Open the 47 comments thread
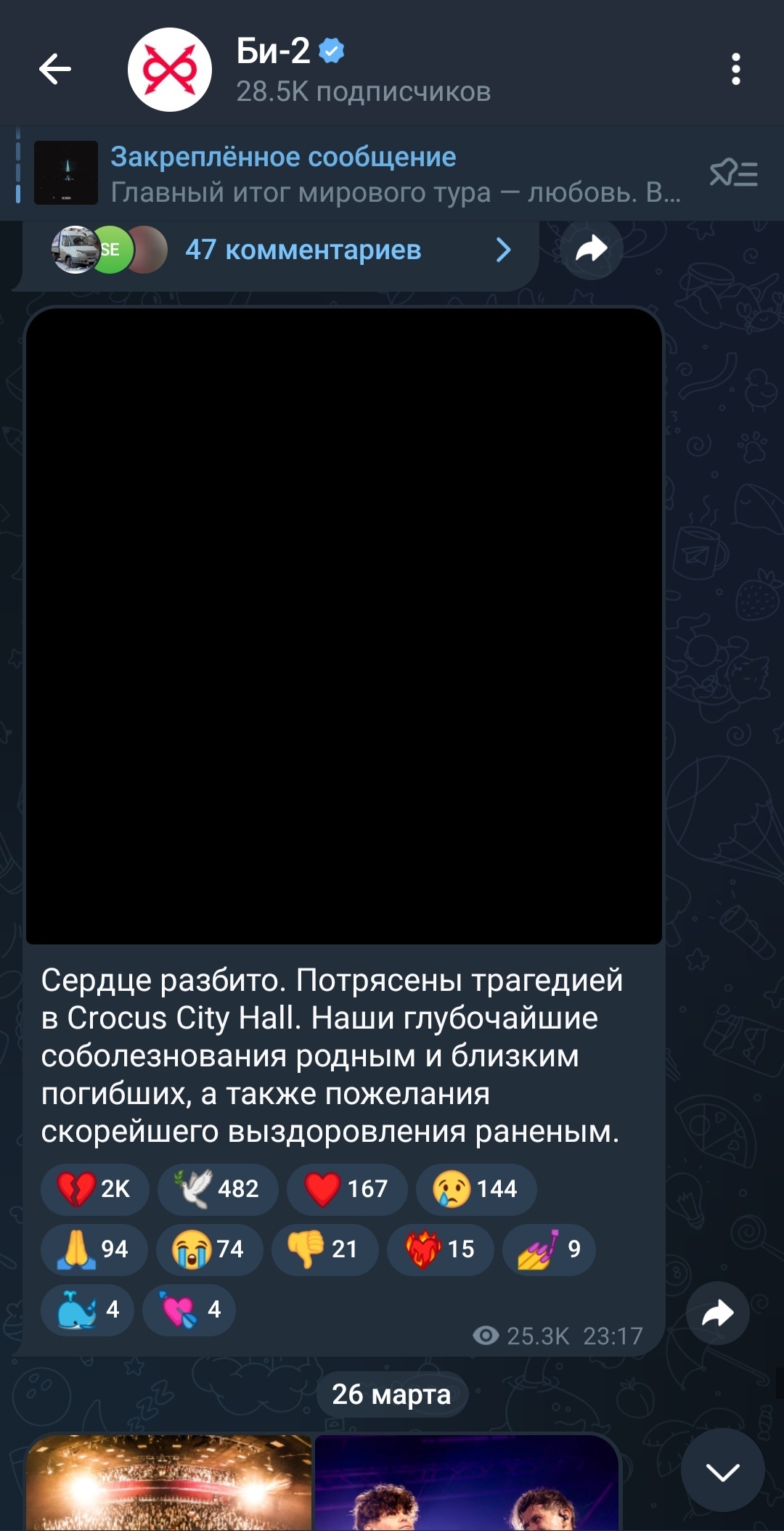Screen dimensions: 784x1531 pyautogui.click(x=303, y=250)
